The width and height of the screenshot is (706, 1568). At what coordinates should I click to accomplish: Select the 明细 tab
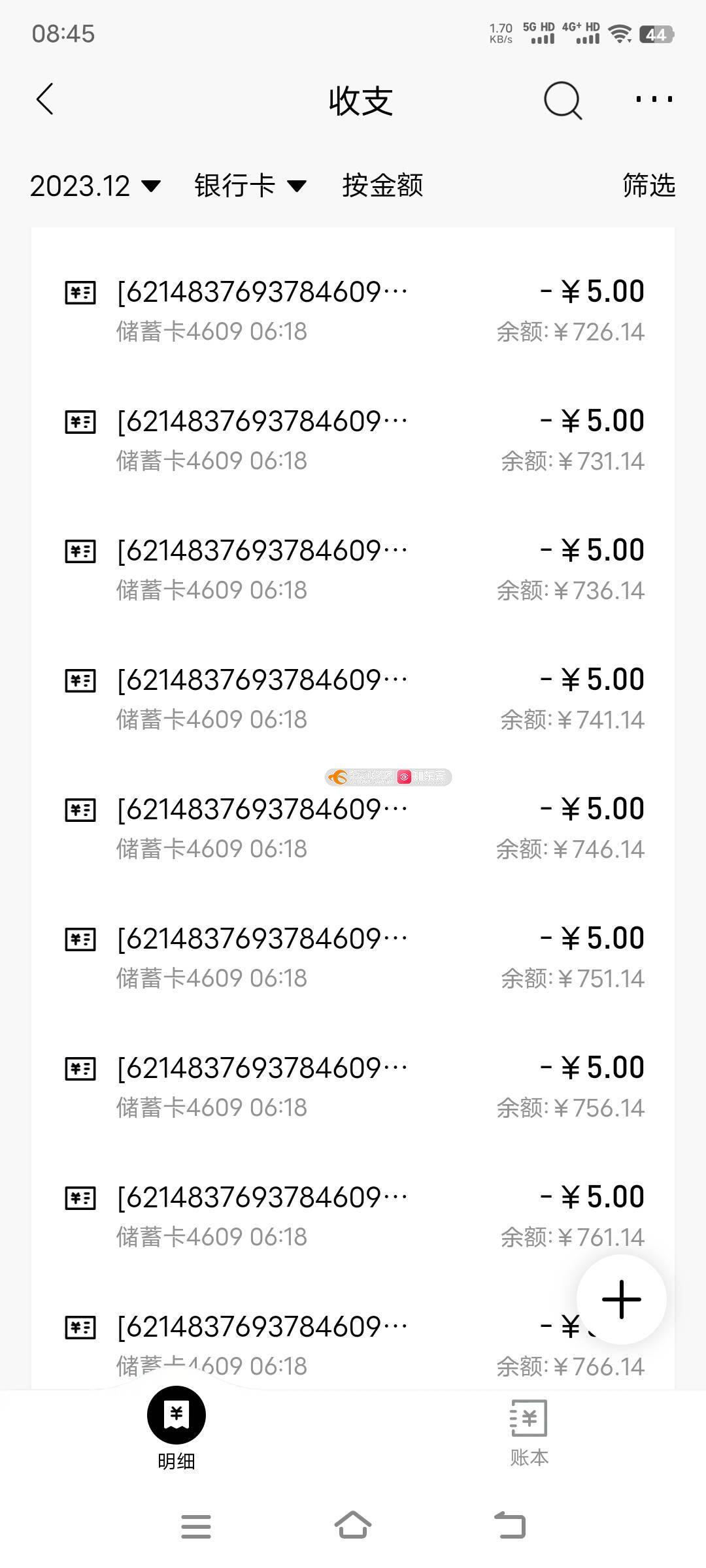(x=176, y=1429)
